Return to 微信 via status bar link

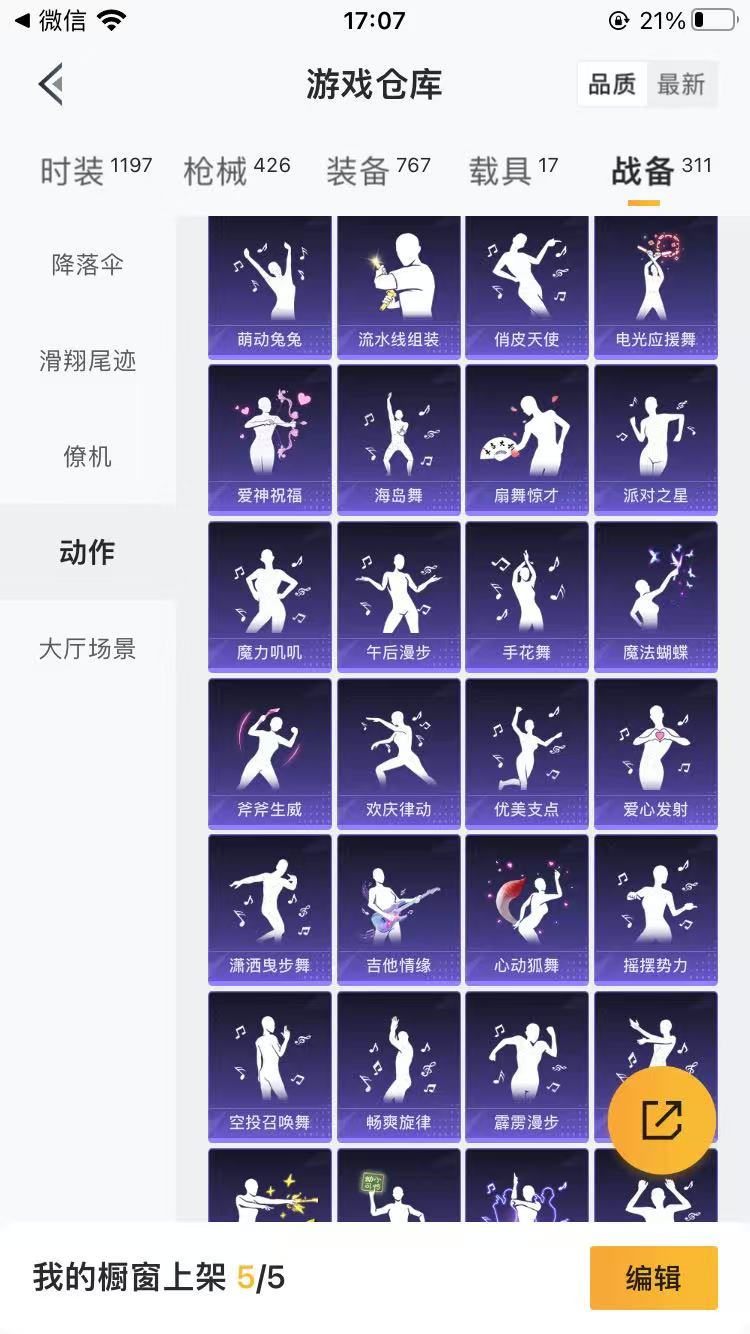[51, 20]
